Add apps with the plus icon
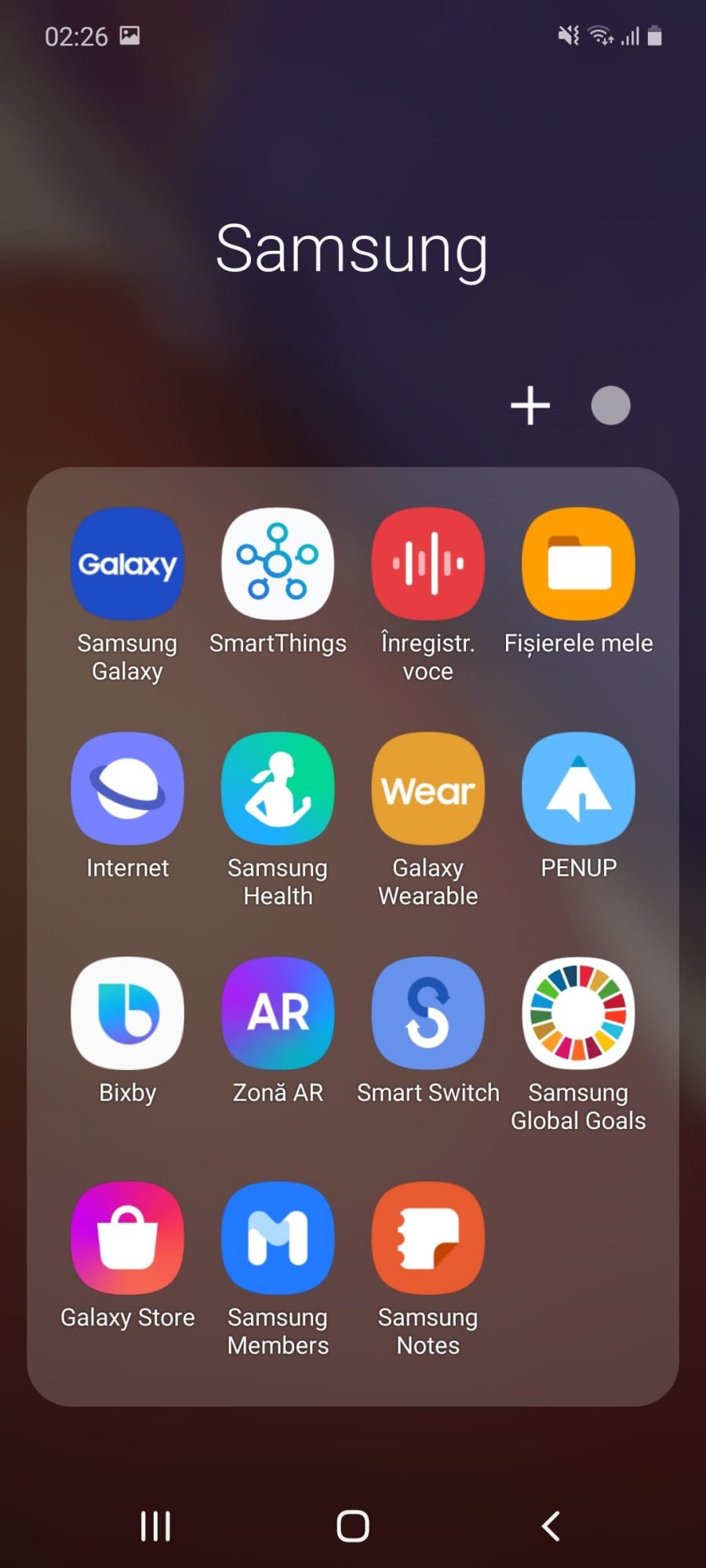The width and height of the screenshot is (706, 1568). (x=530, y=405)
